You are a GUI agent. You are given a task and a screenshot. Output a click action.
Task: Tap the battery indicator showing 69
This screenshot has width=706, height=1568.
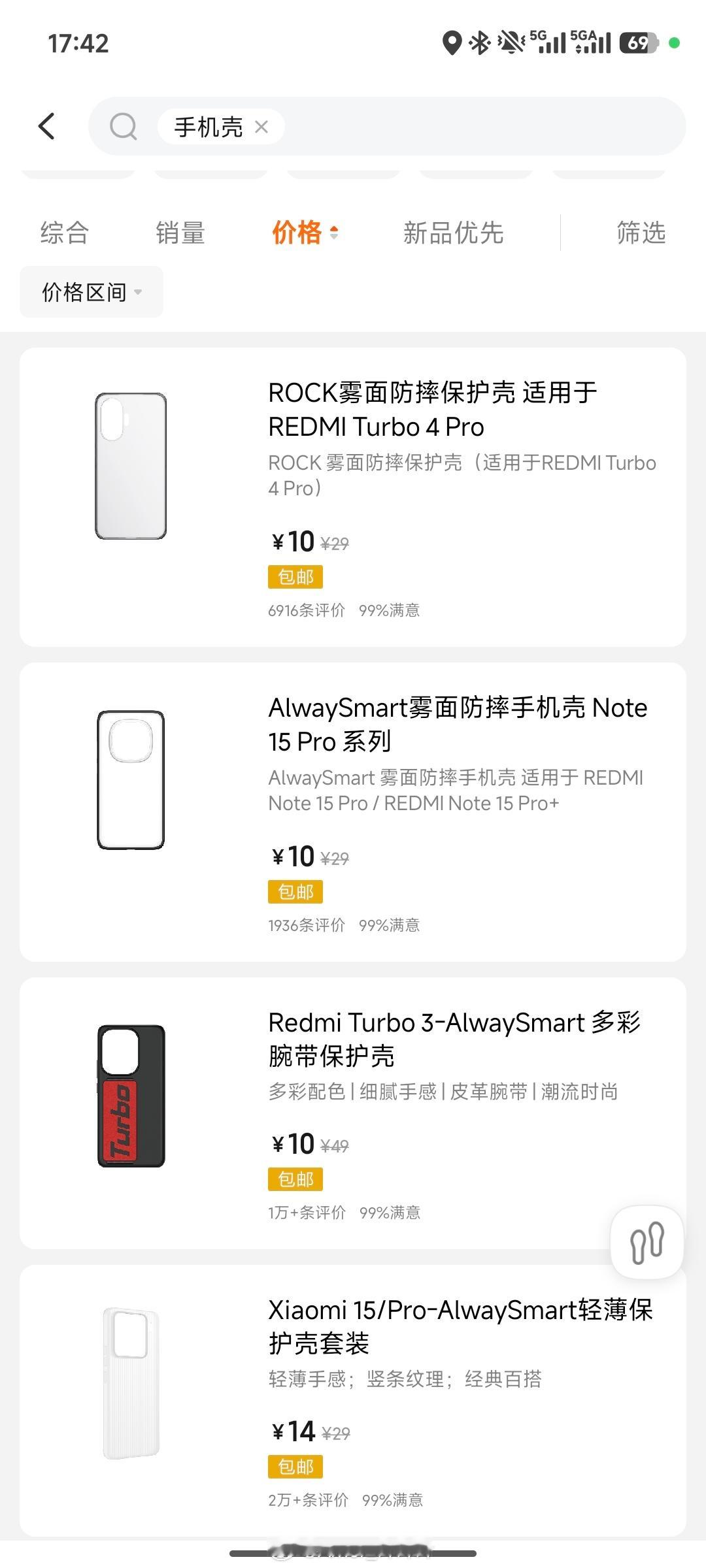coord(635,42)
